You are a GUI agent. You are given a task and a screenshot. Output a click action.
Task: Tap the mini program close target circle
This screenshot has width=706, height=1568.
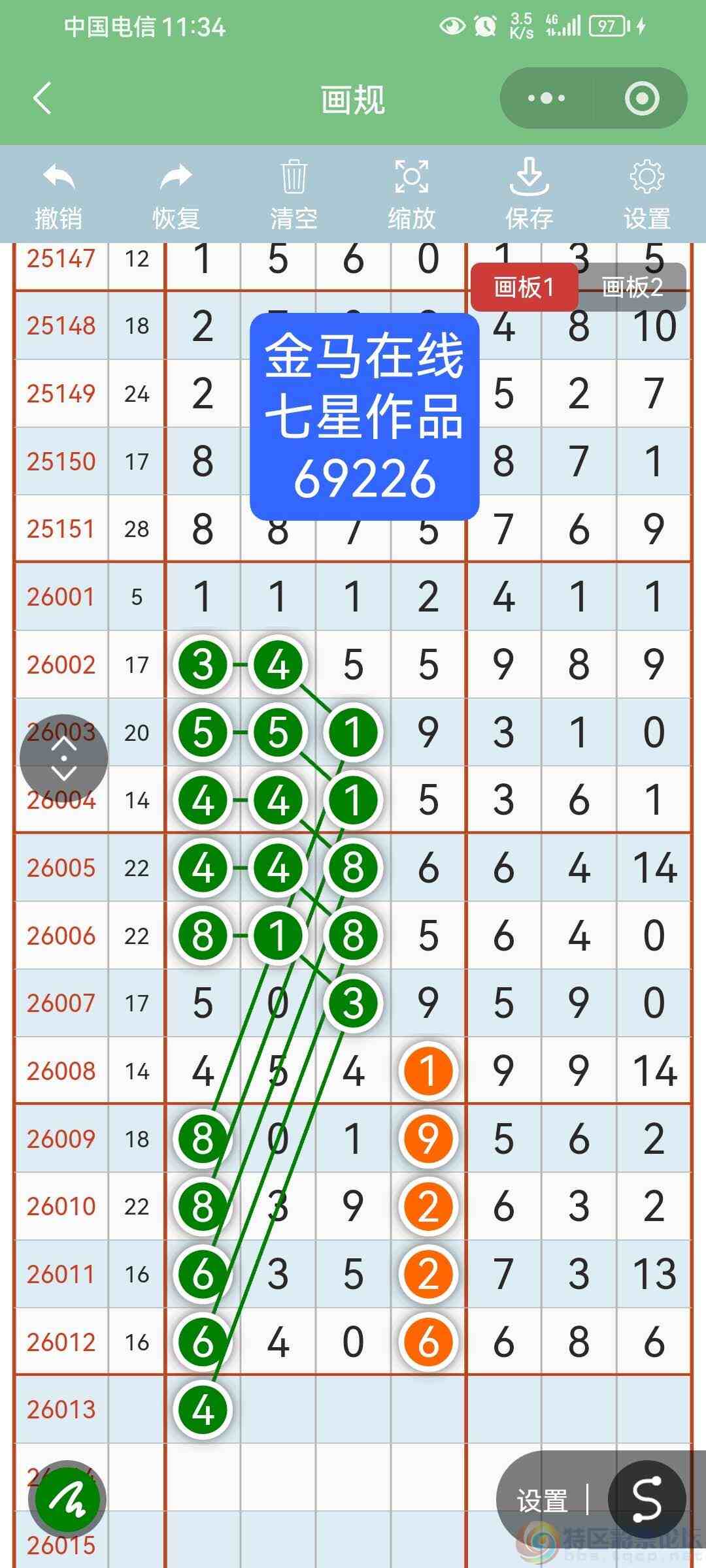pyautogui.click(x=642, y=98)
